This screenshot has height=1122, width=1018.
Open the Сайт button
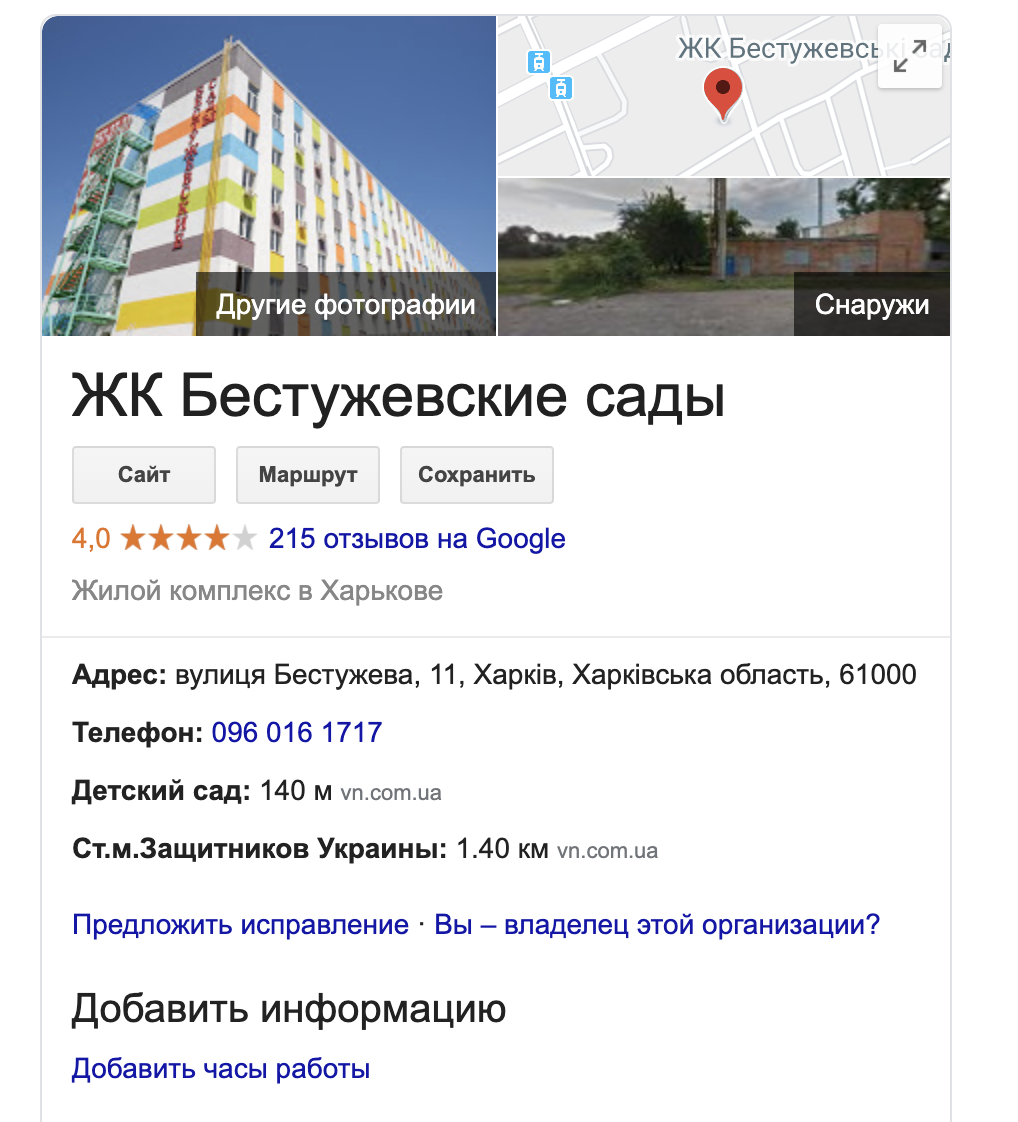tap(143, 475)
